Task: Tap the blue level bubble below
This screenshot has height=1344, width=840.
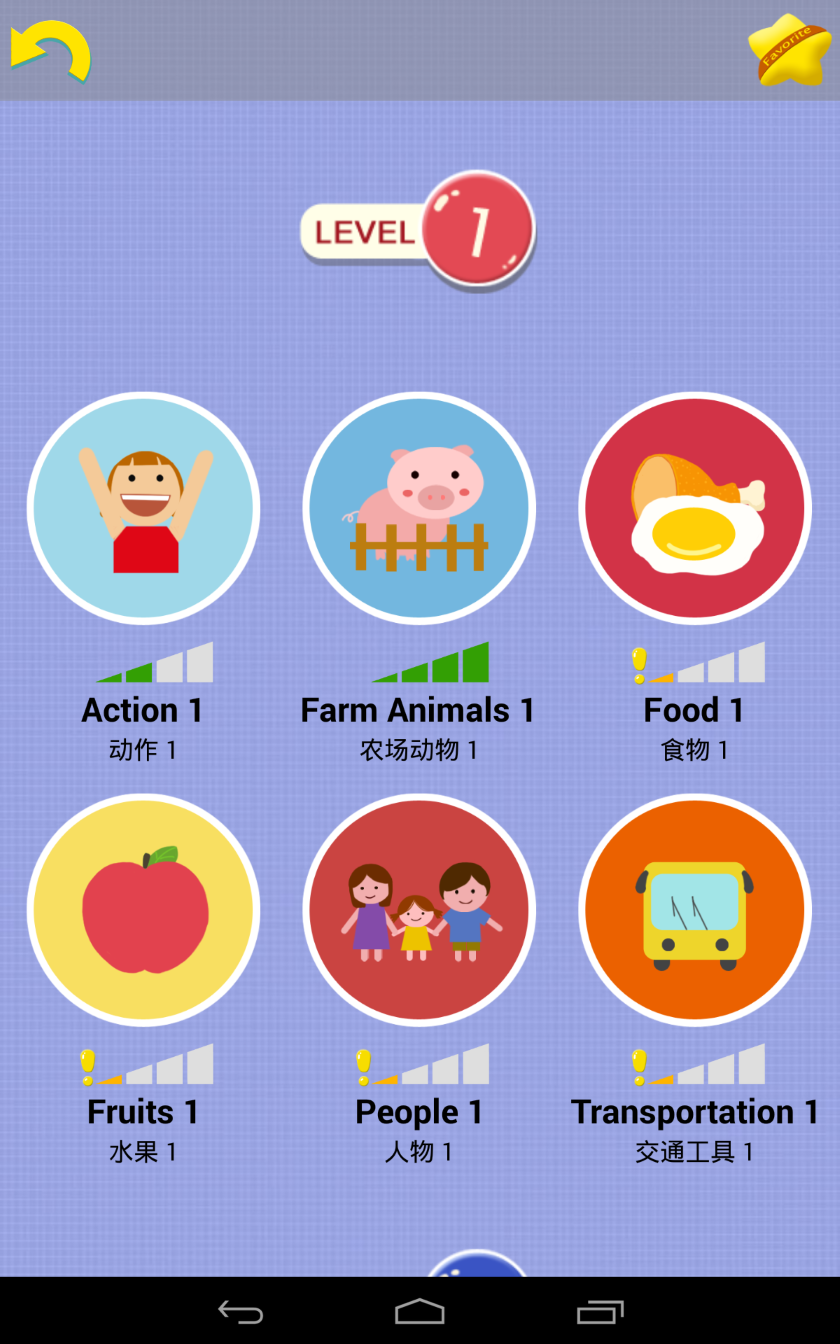Action: (478, 1262)
